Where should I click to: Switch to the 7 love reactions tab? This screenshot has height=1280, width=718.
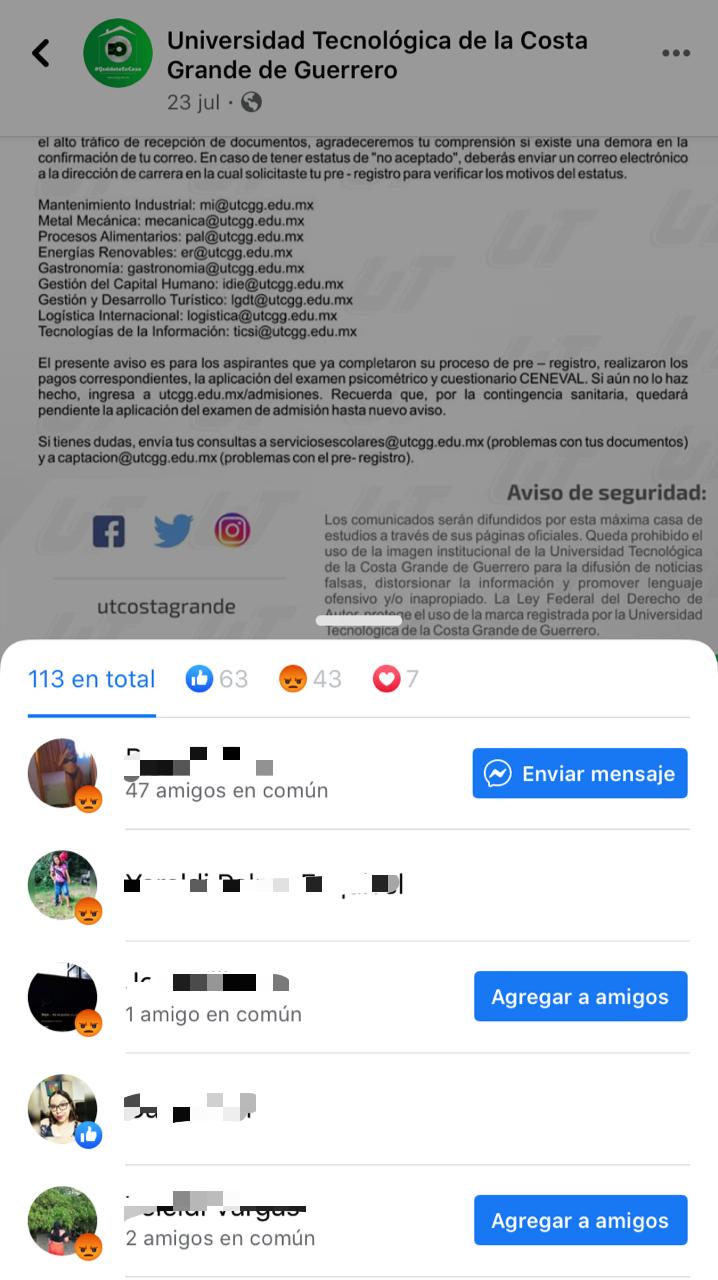395,680
